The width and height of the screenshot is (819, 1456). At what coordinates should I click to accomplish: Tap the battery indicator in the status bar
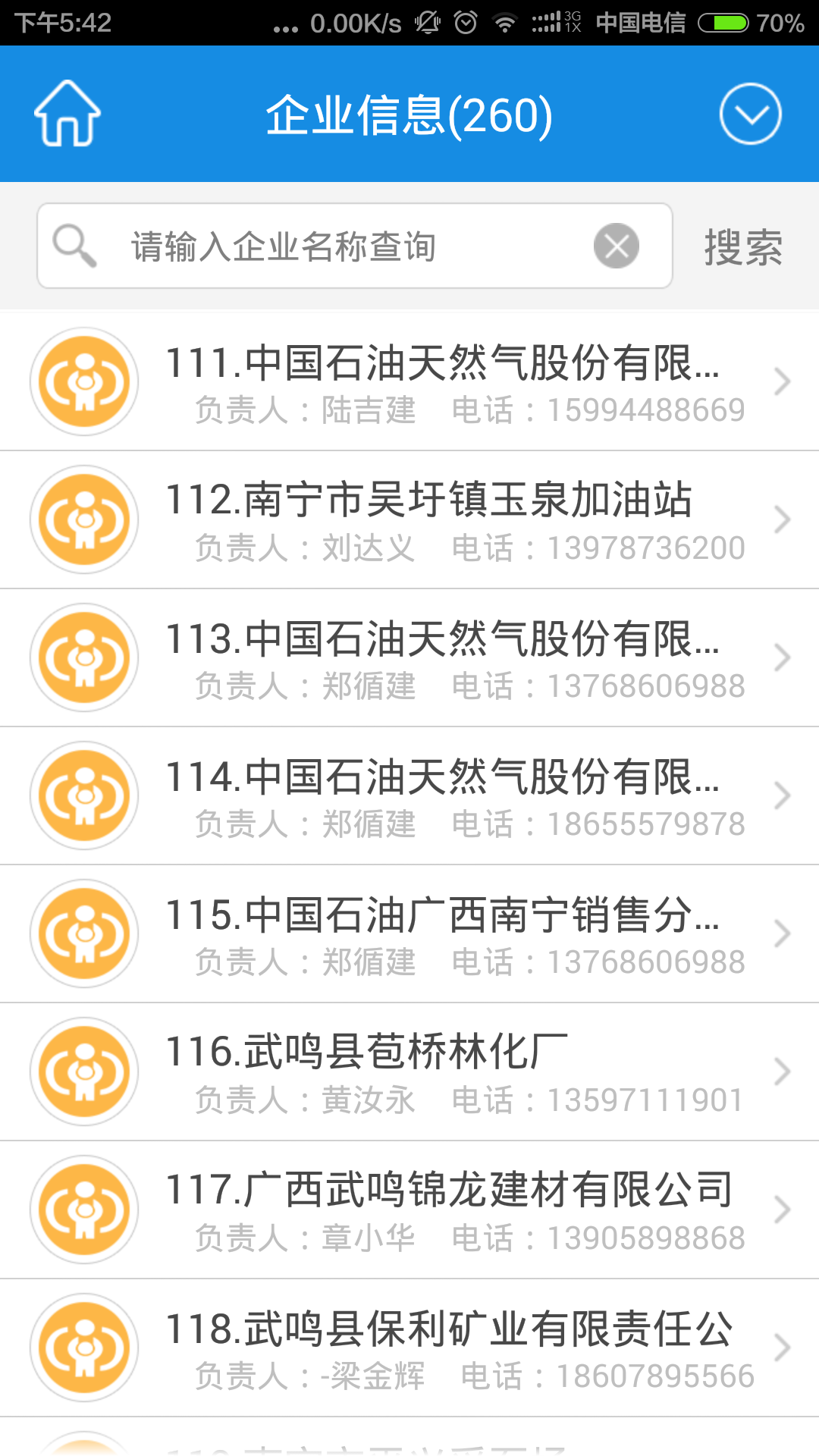pyautogui.click(x=724, y=22)
